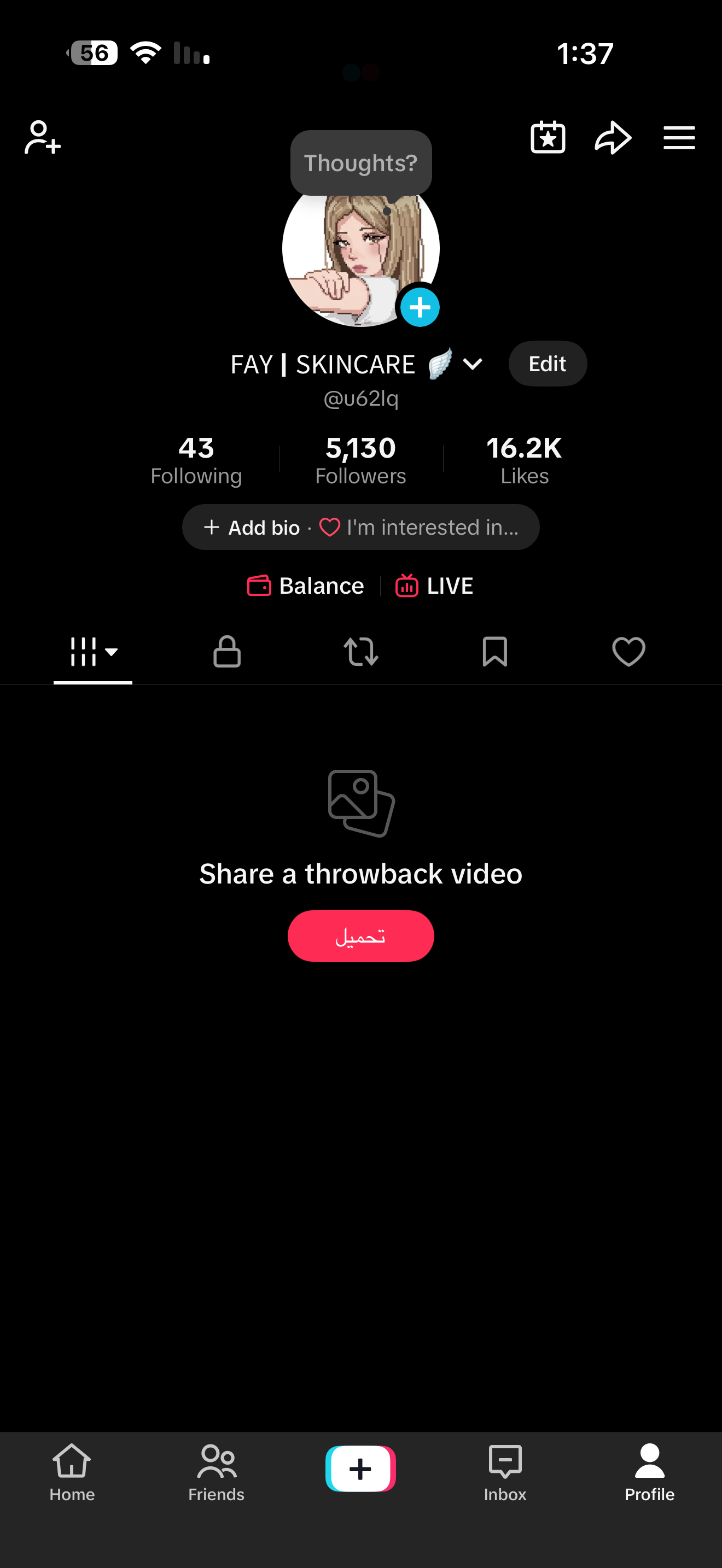
Task: Tap the Thoughts? bubble
Action: 361,163
